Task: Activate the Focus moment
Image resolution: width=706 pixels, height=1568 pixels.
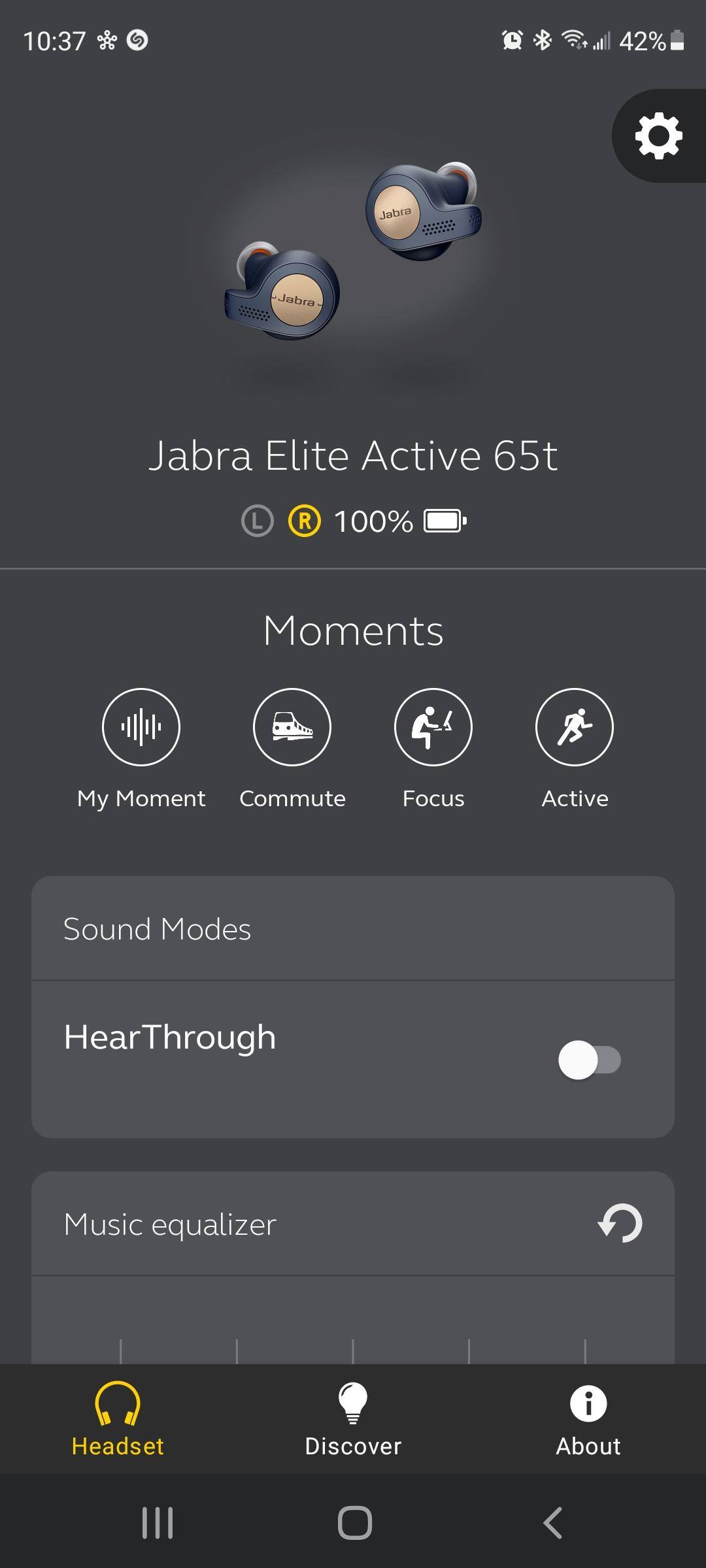Action: pyautogui.click(x=433, y=727)
